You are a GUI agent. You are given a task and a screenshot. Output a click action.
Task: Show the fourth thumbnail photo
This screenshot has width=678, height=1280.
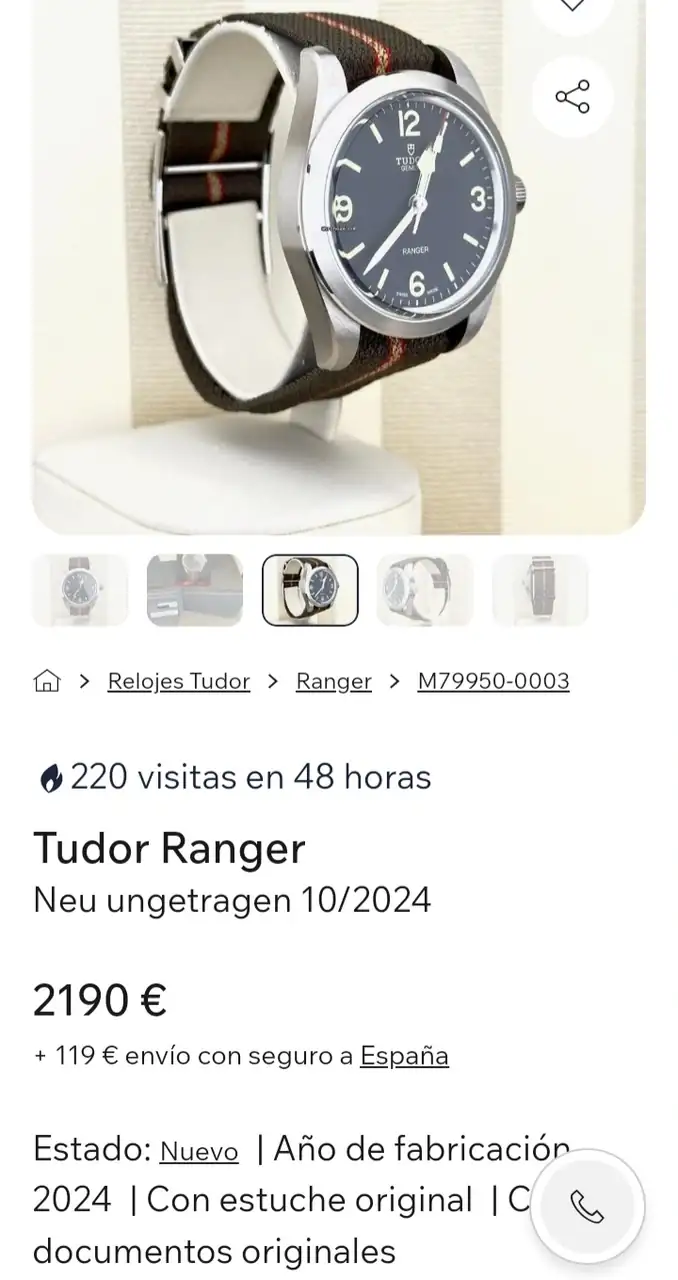(425, 590)
